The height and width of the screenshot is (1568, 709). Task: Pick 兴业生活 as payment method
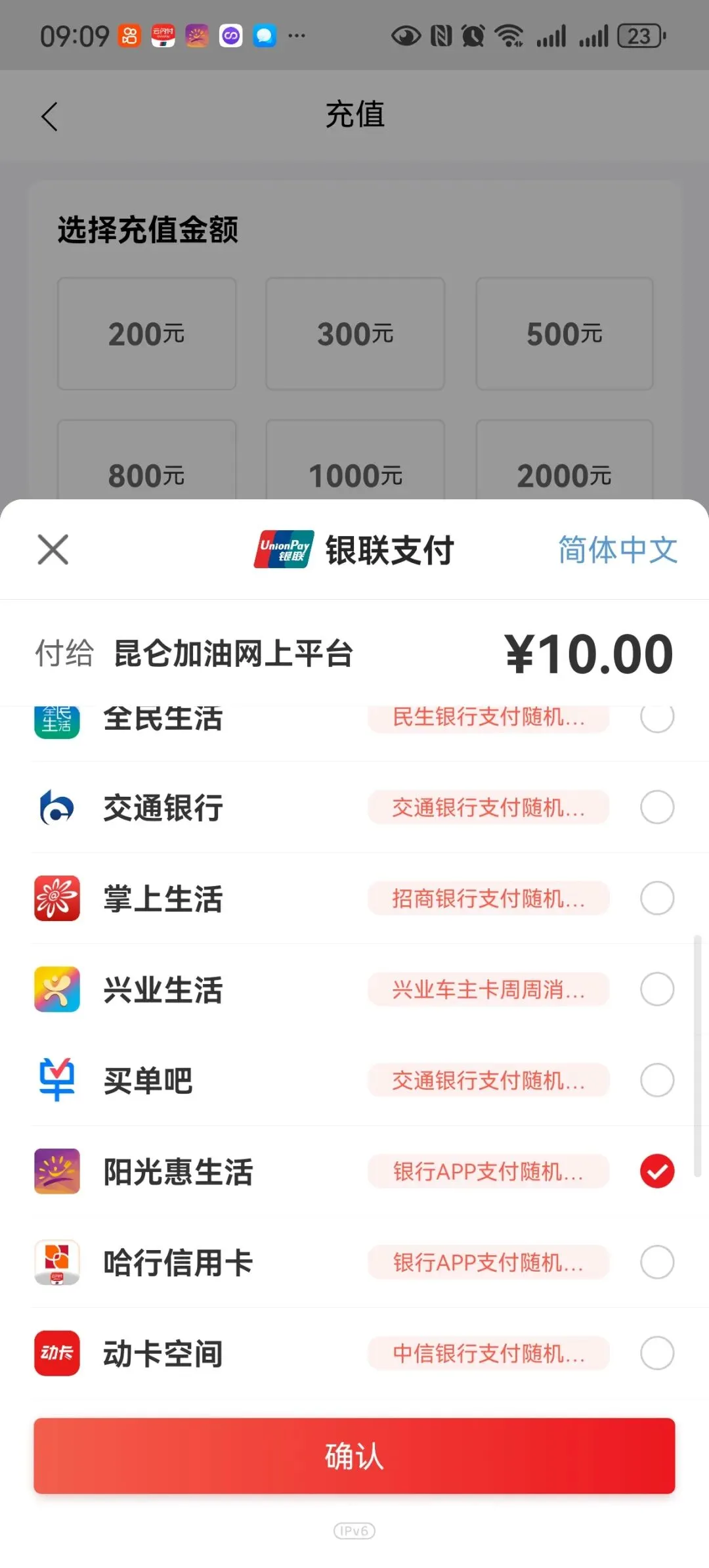coord(354,989)
